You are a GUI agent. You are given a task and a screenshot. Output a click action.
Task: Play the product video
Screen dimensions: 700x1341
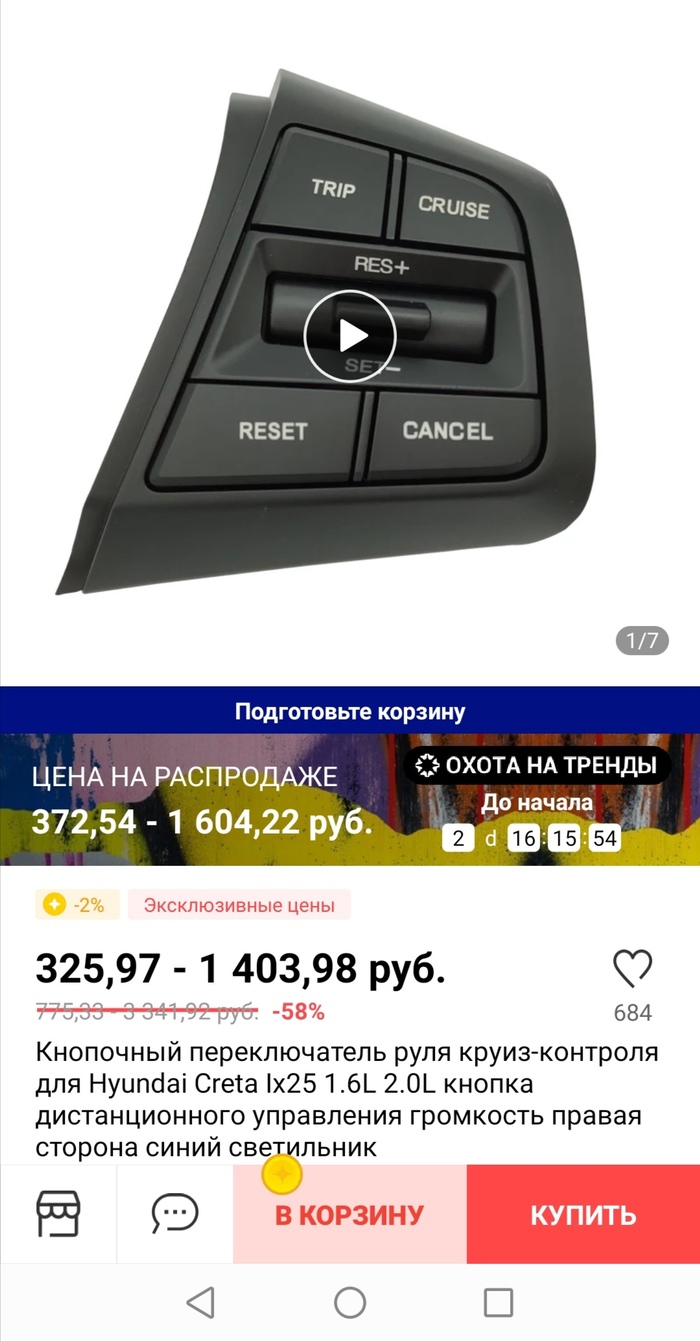(350, 335)
